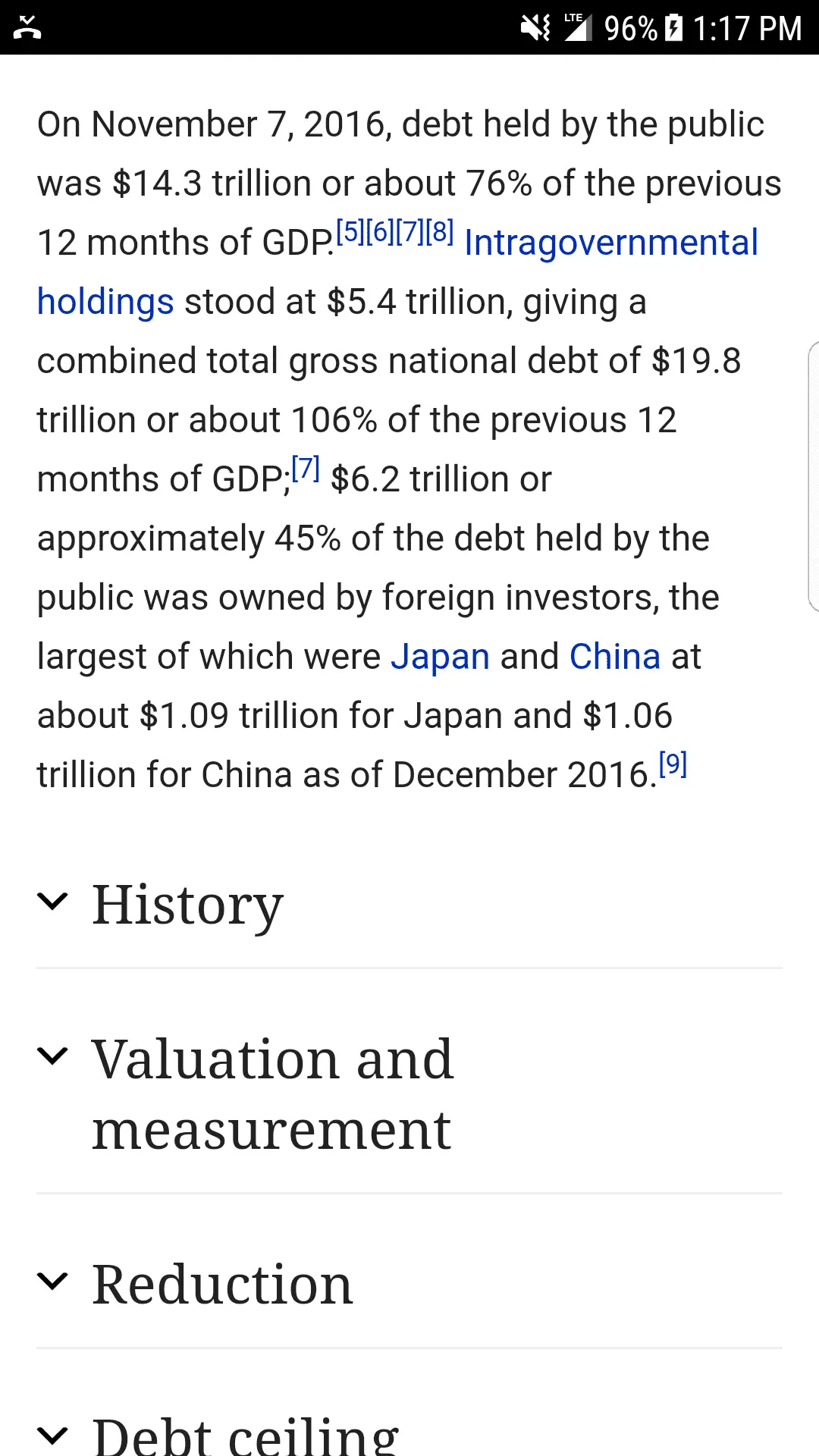The image size is (819, 1456).
Task: Open citation 7 after months of GDP;
Action: pyautogui.click(x=306, y=468)
